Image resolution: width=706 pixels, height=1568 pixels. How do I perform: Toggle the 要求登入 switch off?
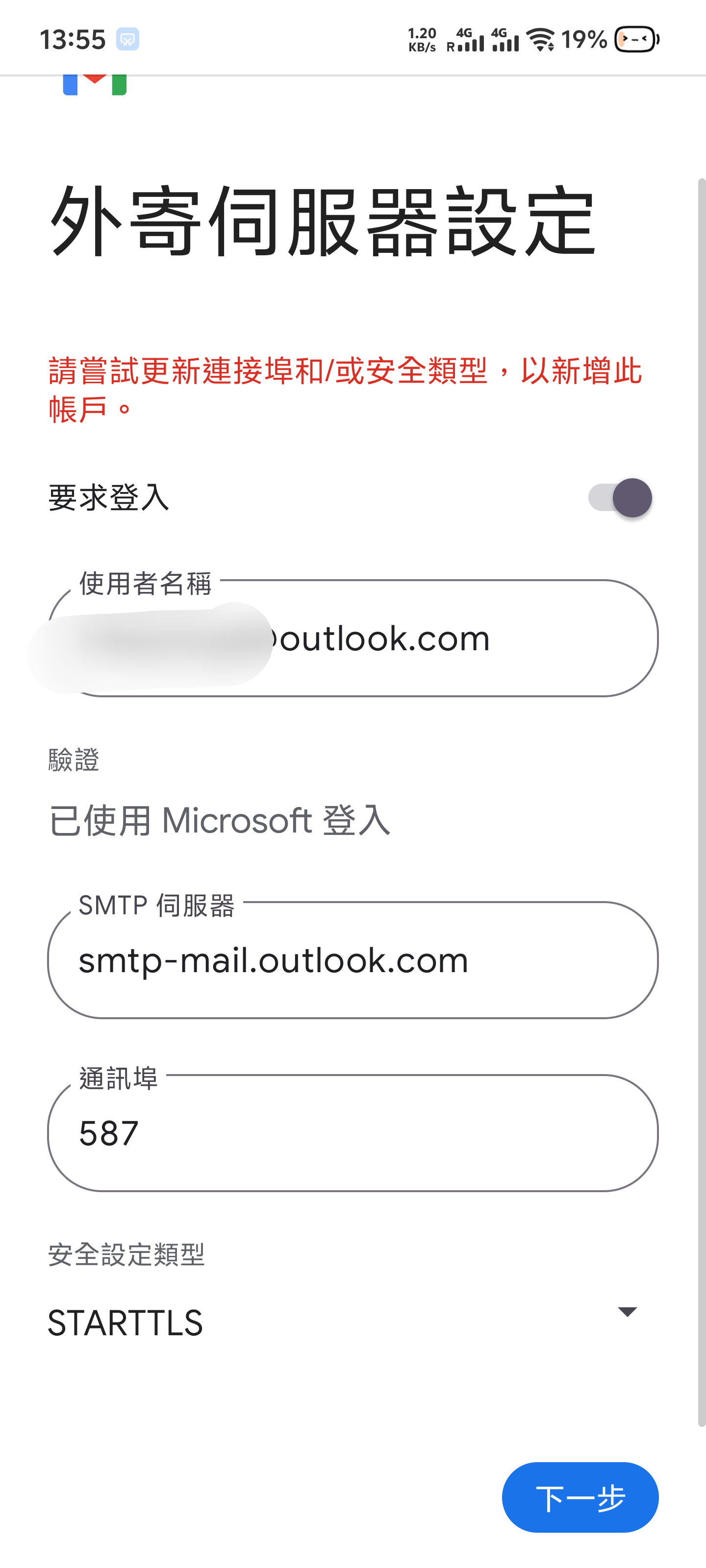coord(620,498)
